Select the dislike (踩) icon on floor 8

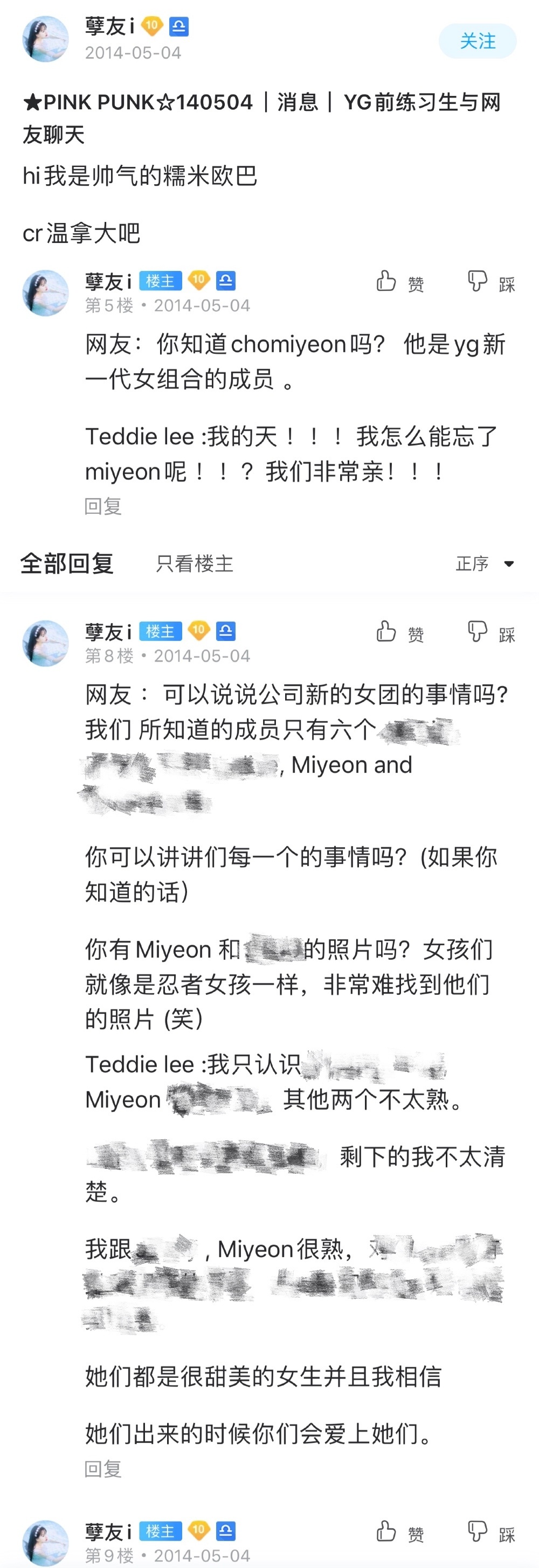click(479, 633)
